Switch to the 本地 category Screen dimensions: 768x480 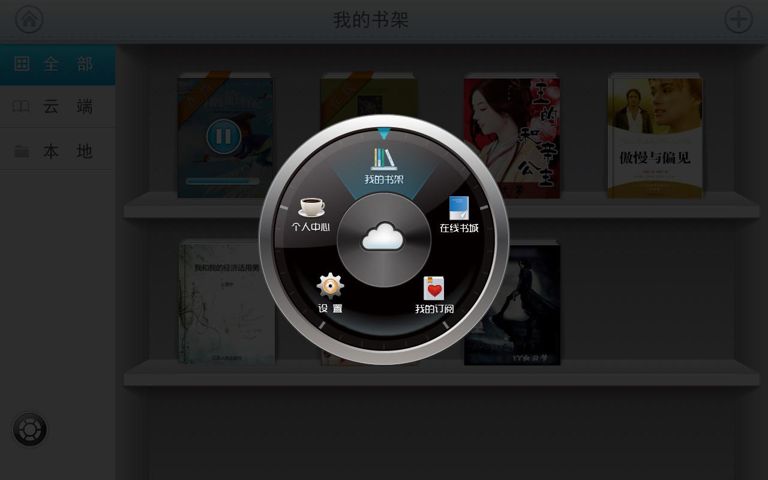(57, 151)
